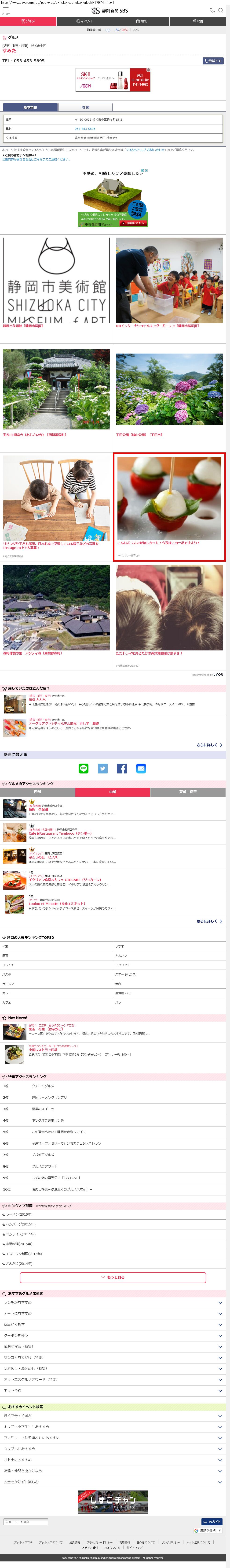This screenshot has height=1568, width=230.
Task: Tap the phone icon in the header
Action: click(x=212, y=10)
